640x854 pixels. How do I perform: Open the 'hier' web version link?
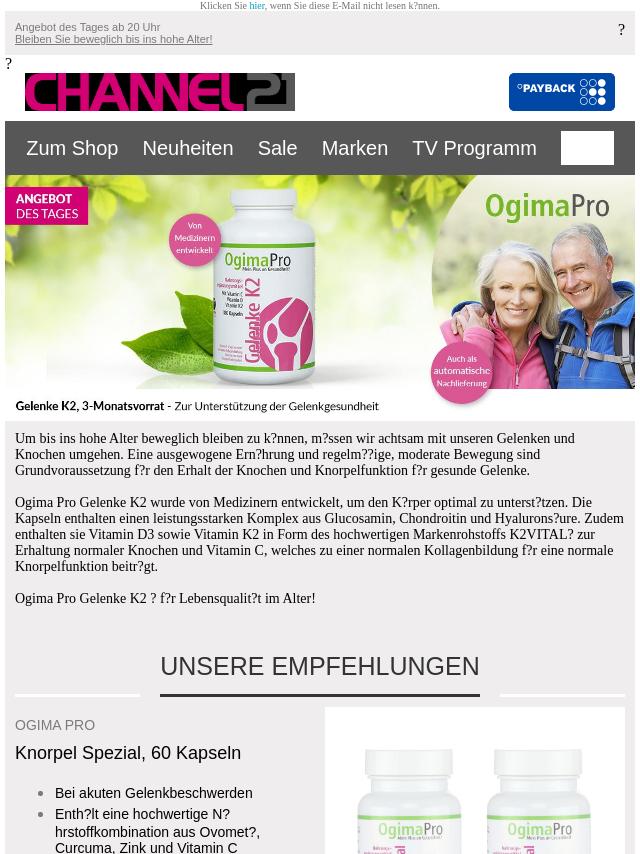pos(257,6)
